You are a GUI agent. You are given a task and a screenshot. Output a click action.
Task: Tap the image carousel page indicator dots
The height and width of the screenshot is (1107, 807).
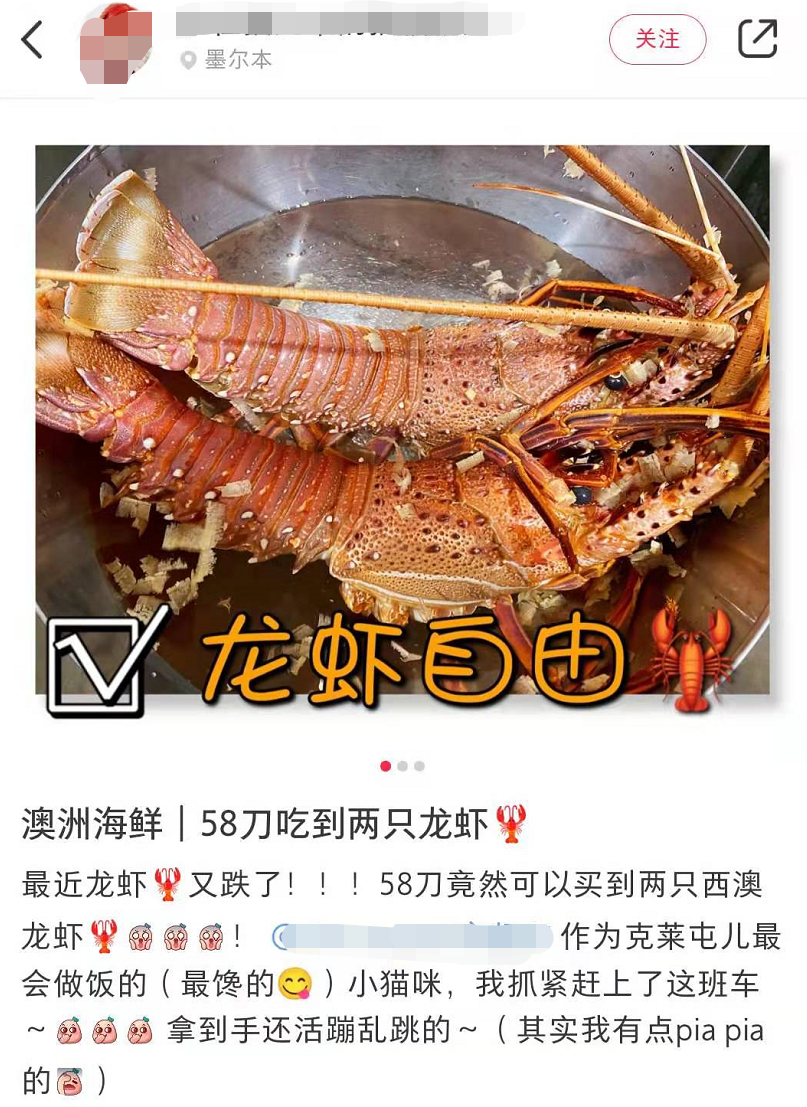pos(402,766)
